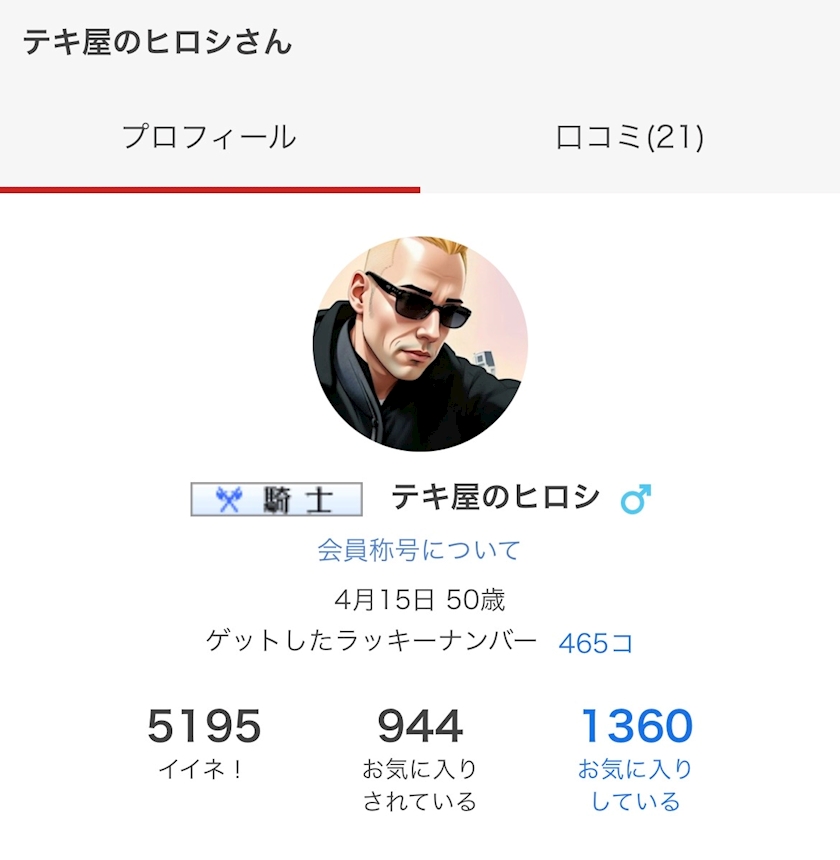840x860 pixels.
Task: Open the 会員称号について link
Action: point(419,550)
